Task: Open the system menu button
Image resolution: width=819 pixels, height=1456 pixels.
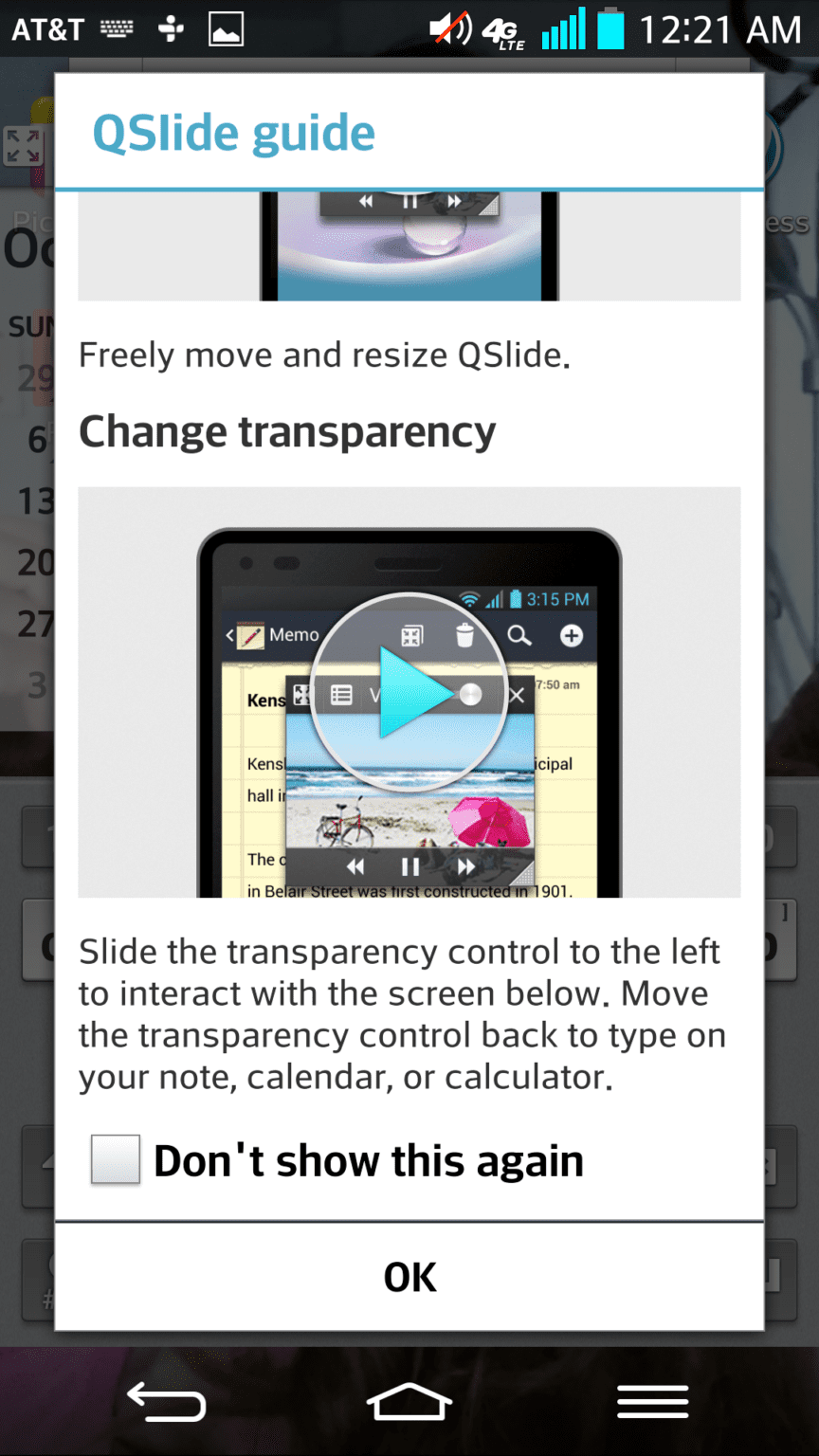Action: [652, 1402]
